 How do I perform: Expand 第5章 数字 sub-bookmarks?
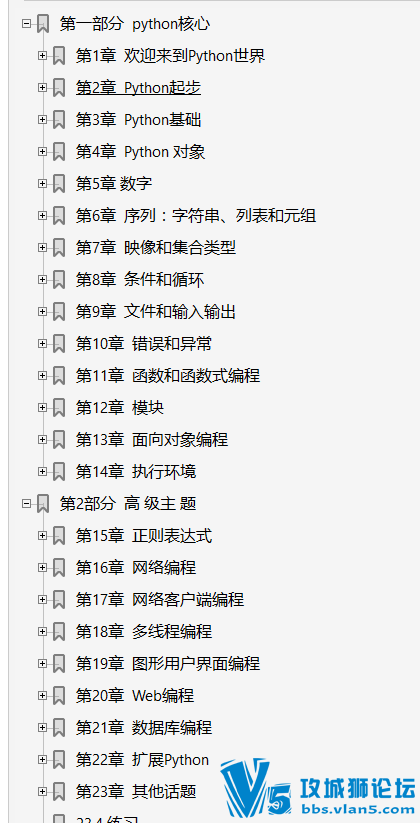click(42, 184)
